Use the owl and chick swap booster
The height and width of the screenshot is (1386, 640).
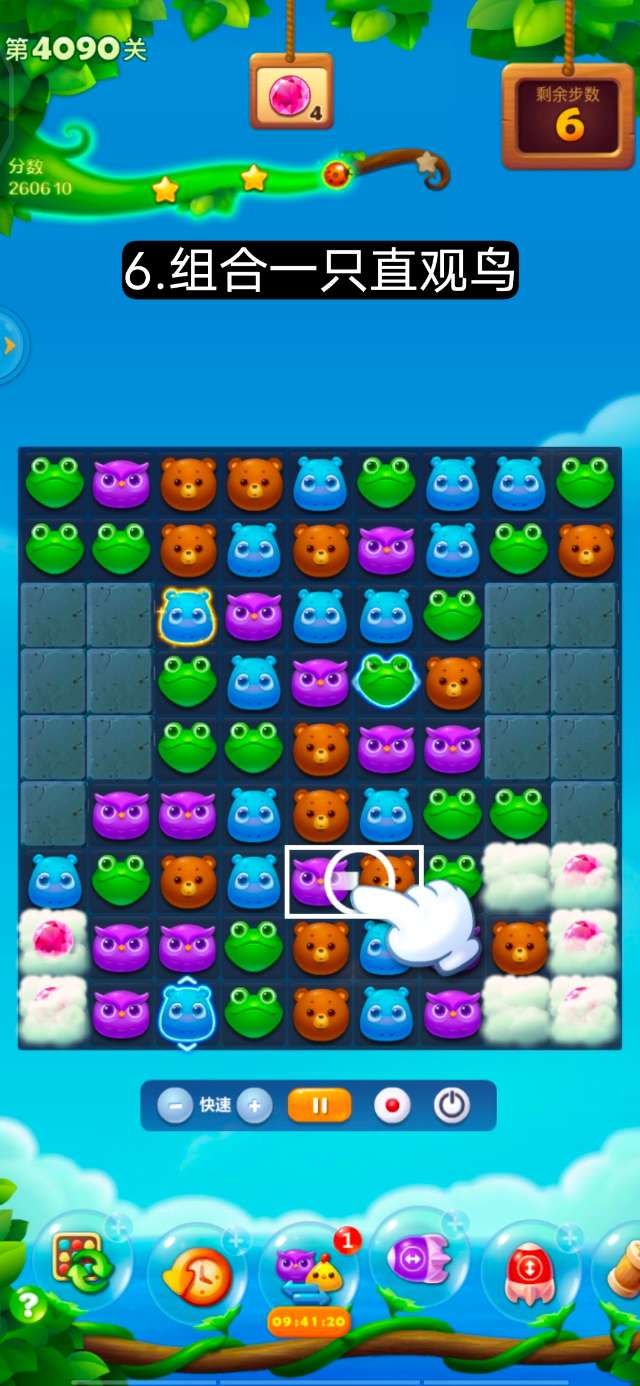tap(308, 1270)
